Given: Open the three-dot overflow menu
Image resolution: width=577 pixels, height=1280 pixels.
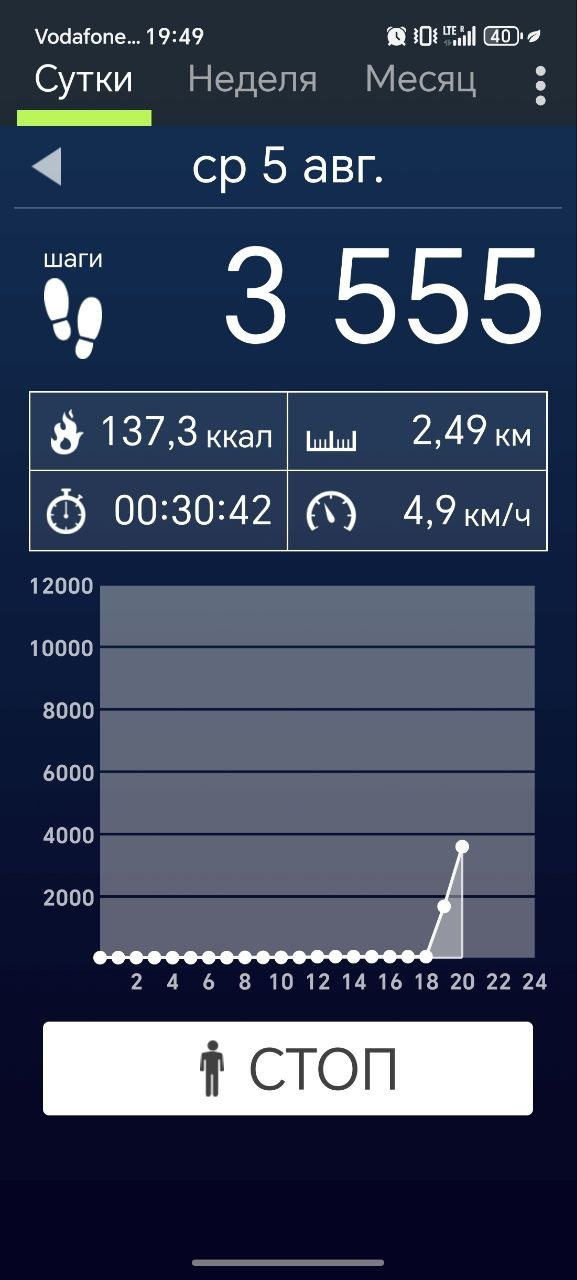Looking at the screenshot, I should [x=541, y=86].
